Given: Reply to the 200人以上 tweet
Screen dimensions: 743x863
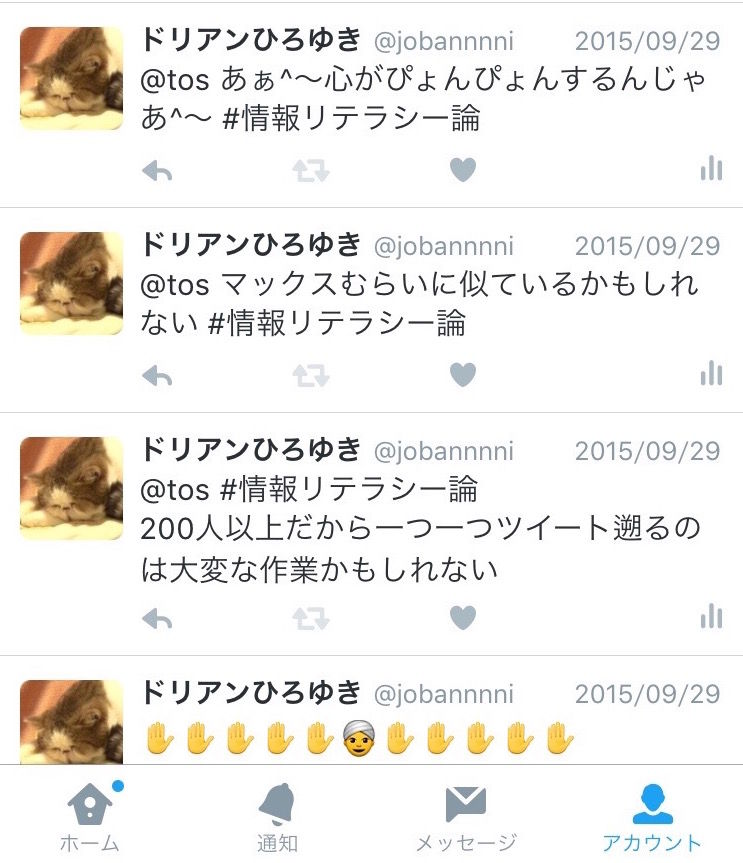Looking at the screenshot, I should click(157, 619).
